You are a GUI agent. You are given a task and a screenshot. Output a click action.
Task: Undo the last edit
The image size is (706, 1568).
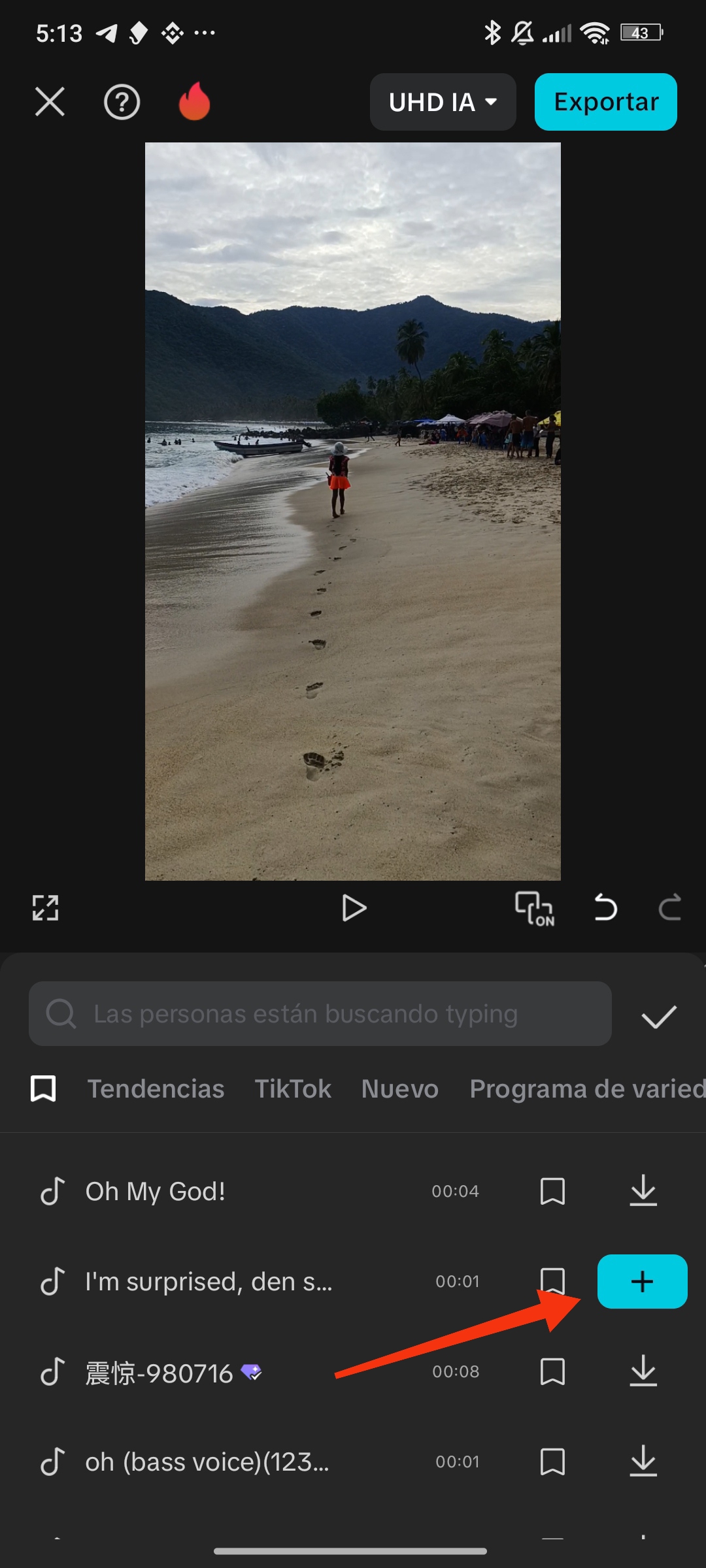coord(605,908)
